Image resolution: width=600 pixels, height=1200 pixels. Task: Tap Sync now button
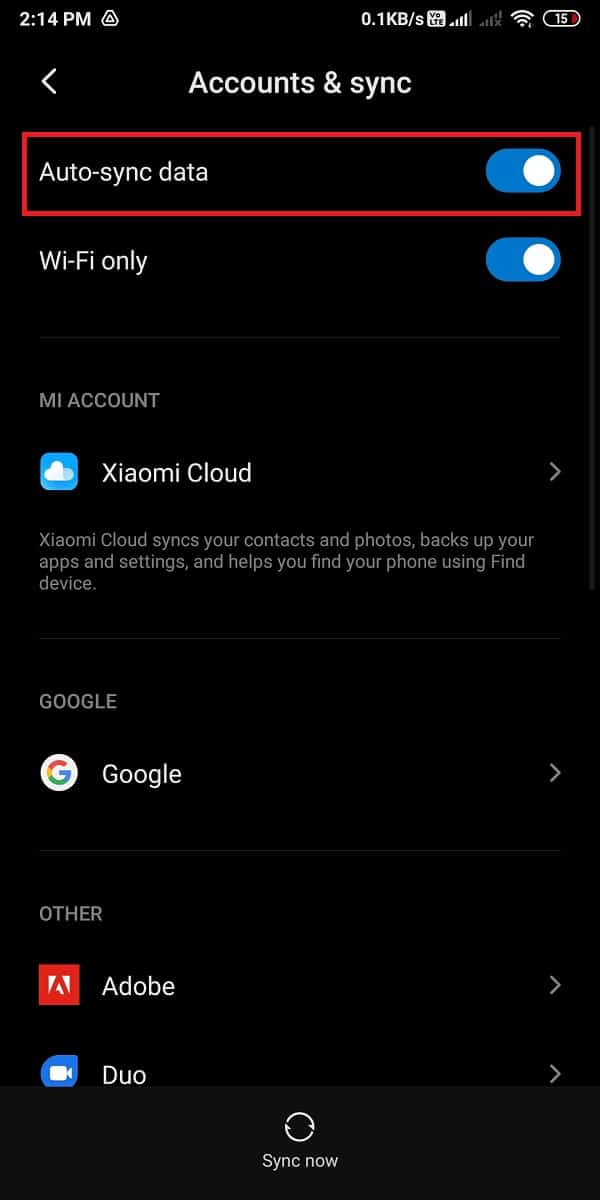pos(299,1140)
